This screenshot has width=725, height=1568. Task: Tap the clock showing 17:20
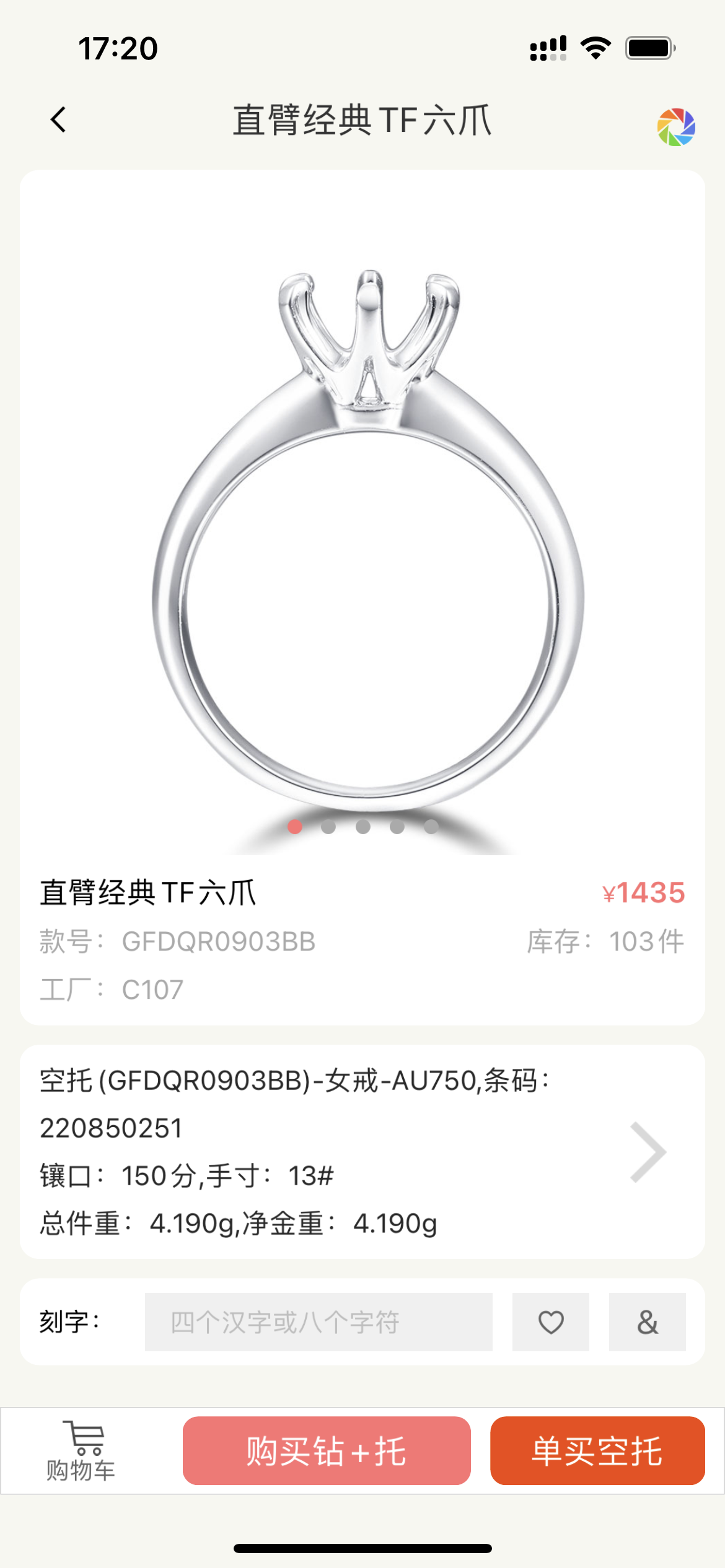[x=118, y=50]
